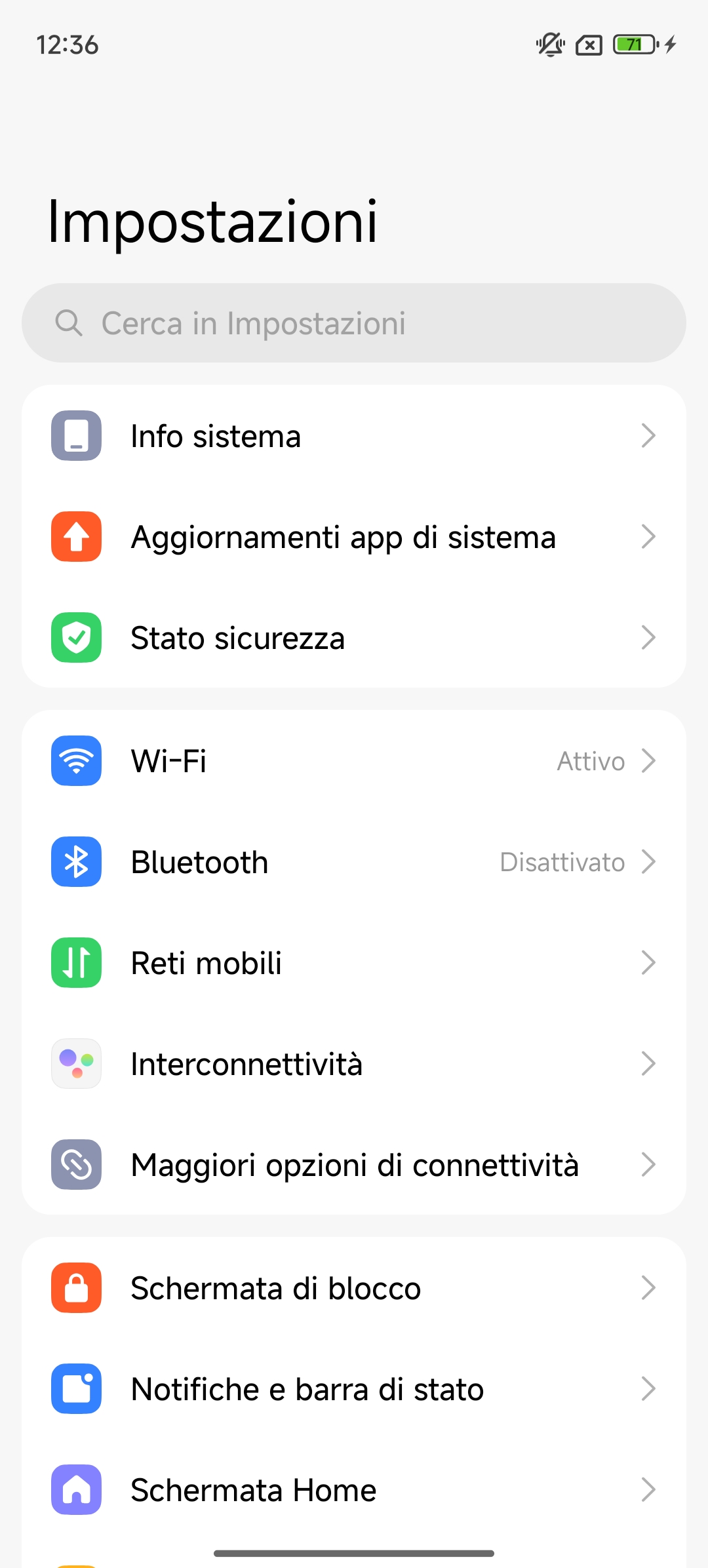The width and height of the screenshot is (708, 1568).
Task: Select Schermata Home settings
Action: tap(354, 1490)
